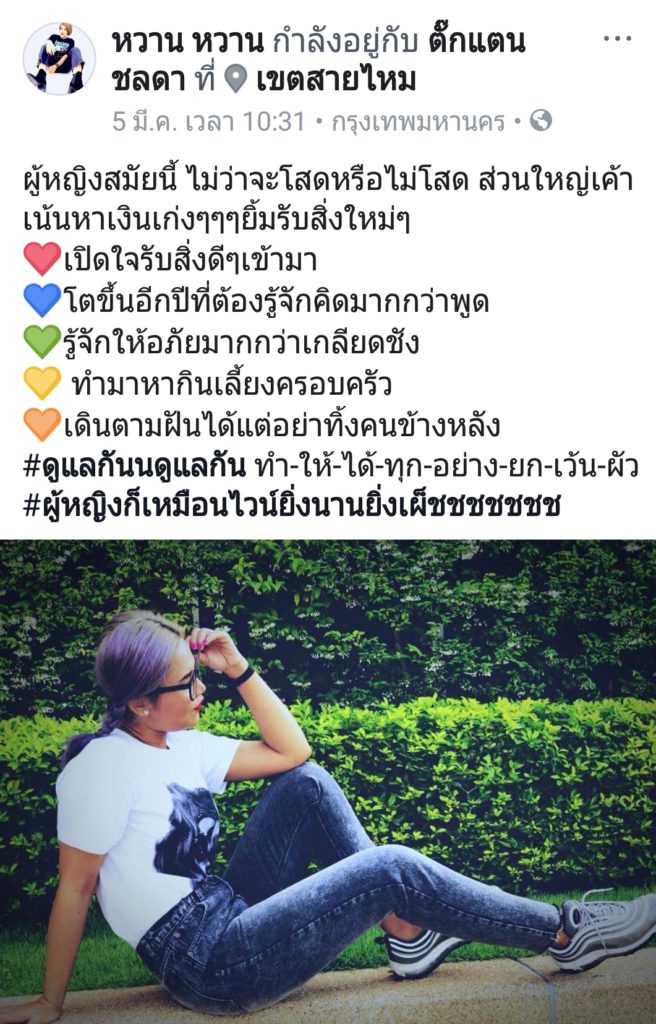
Task: Open the post's photo in full view
Action: coord(328,780)
